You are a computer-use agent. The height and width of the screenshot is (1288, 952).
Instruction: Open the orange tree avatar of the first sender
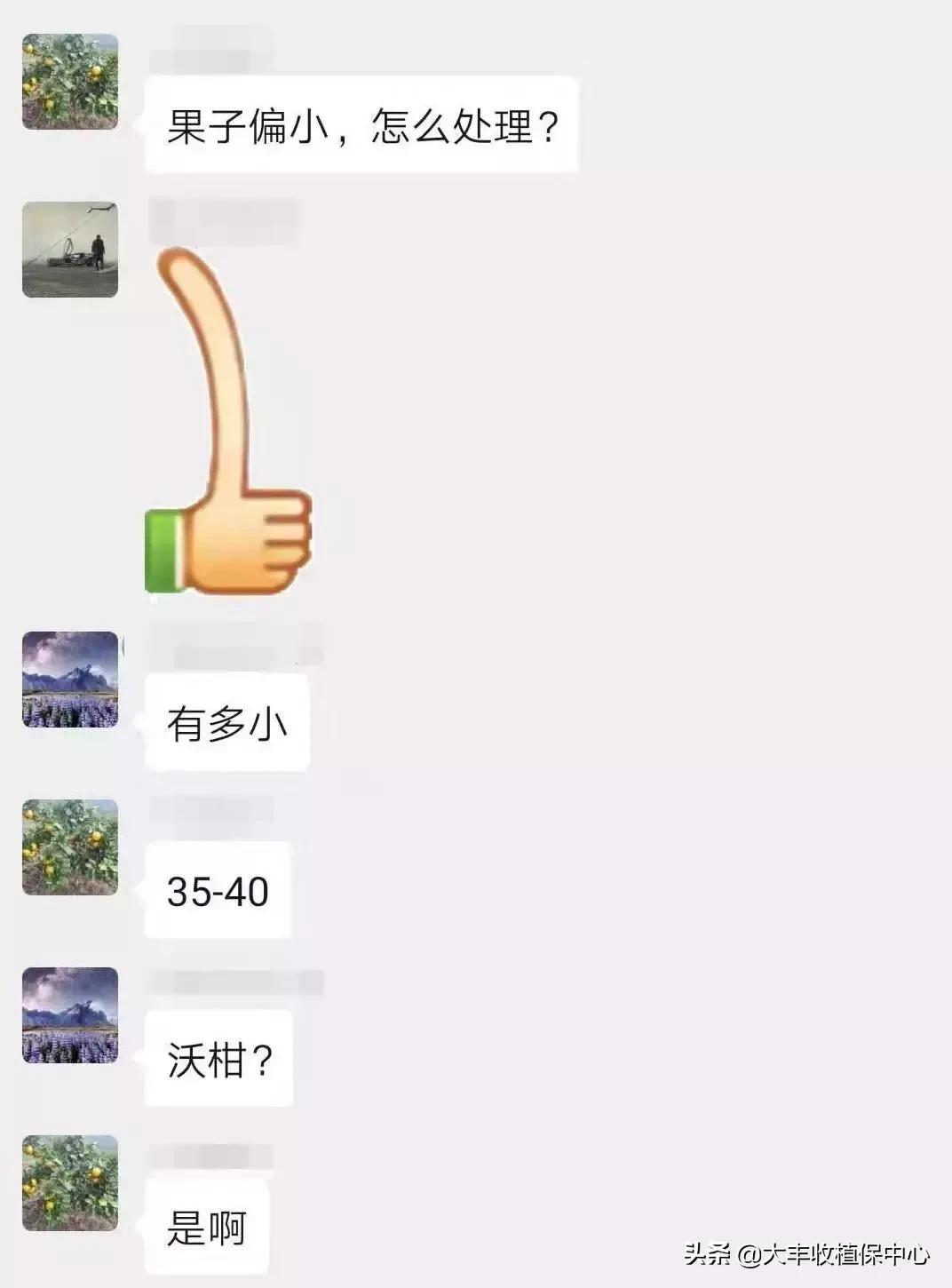click(x=69, y=80)
